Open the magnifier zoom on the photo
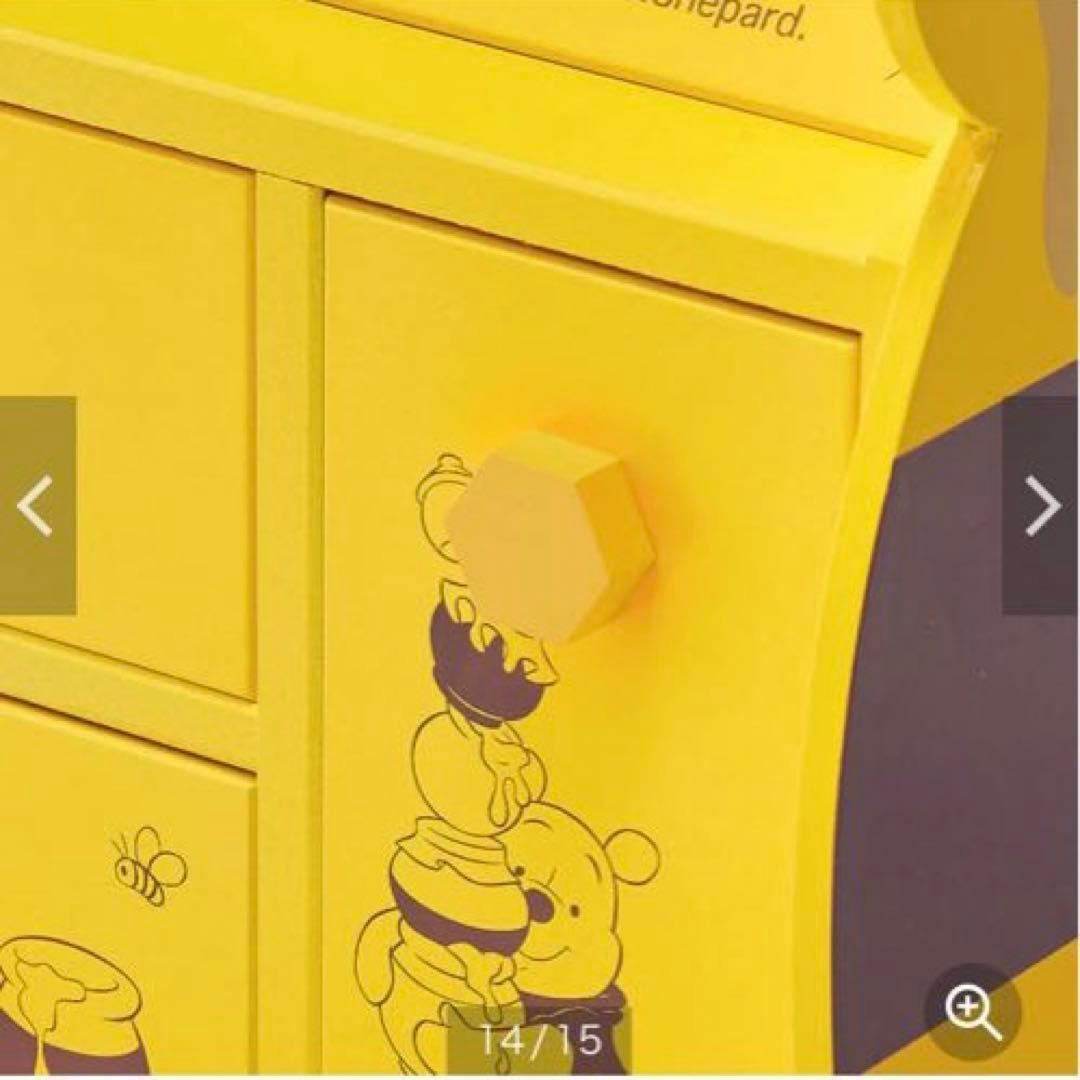 click(x=972, y=1013)
